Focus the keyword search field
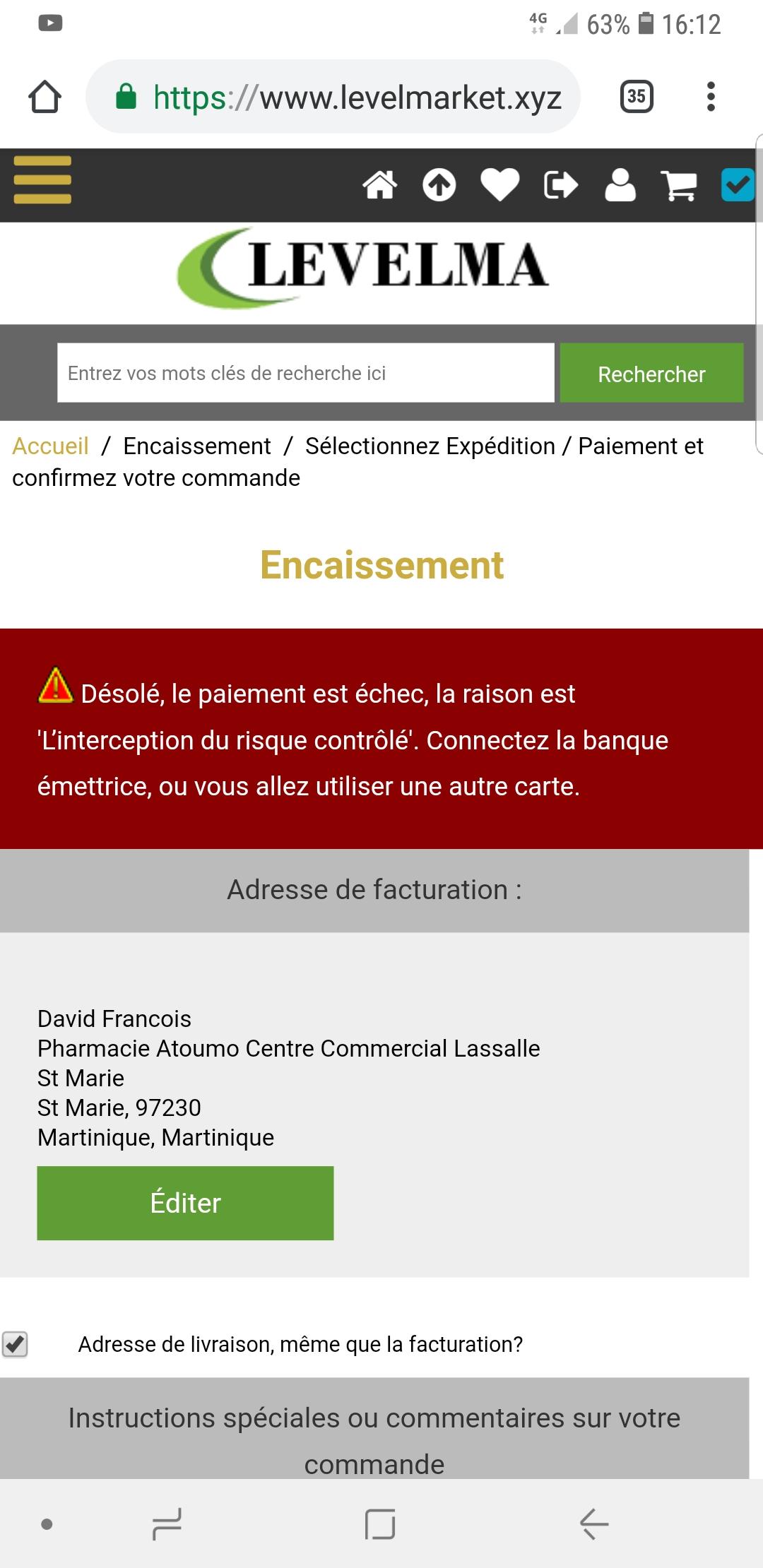 [305, 373]
